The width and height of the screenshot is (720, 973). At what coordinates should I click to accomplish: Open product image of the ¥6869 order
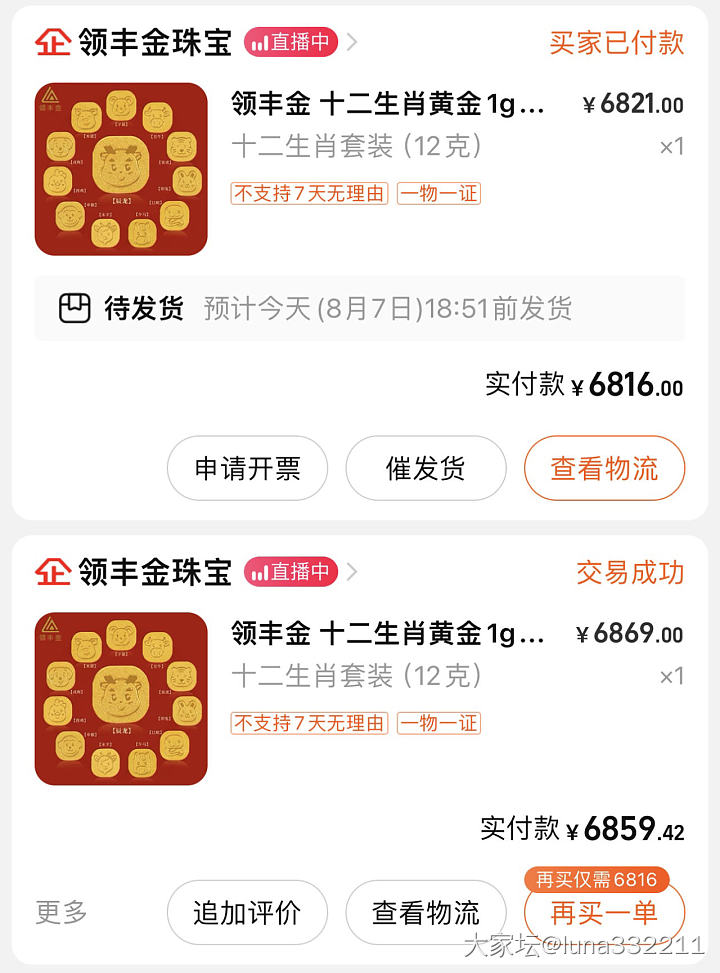(121, 699)
